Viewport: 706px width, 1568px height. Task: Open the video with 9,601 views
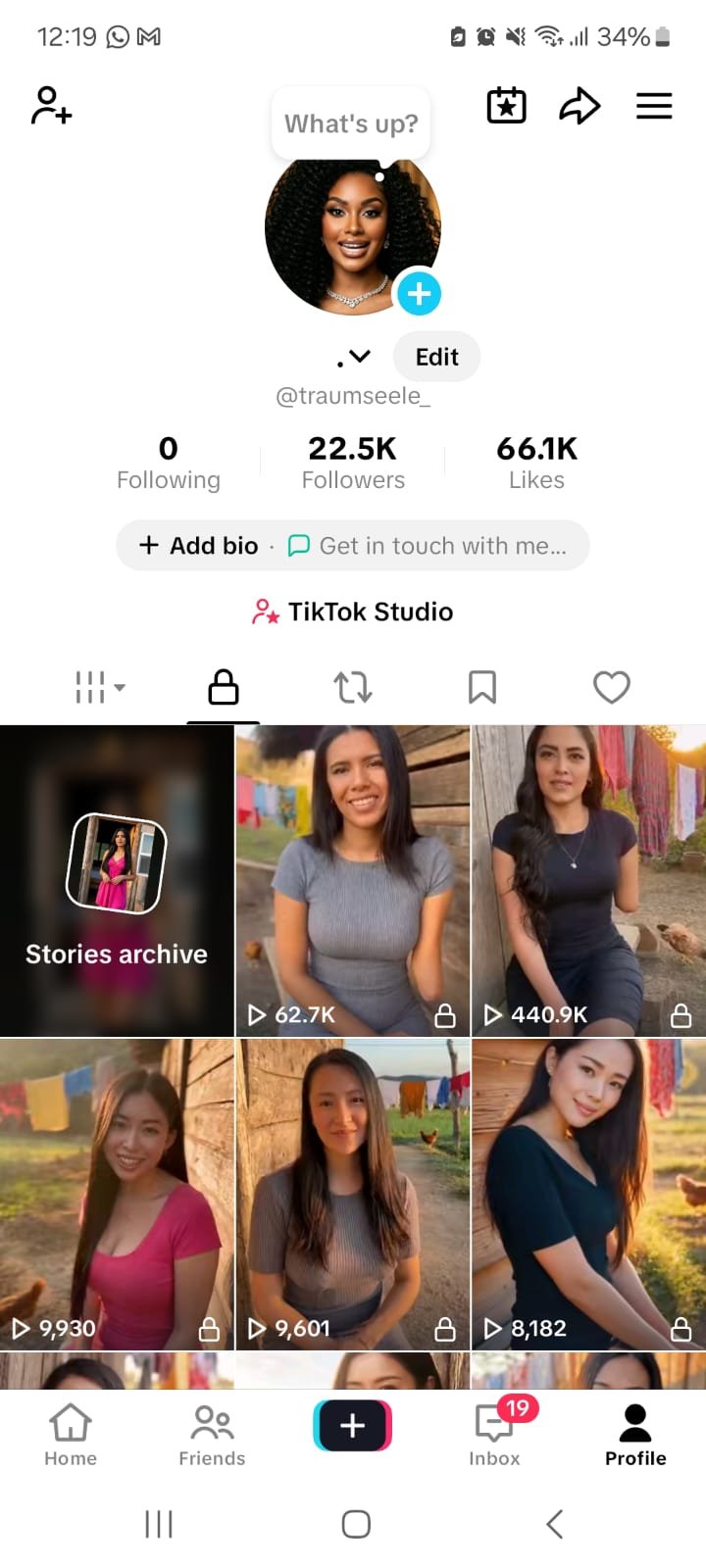coord(353,1195)
